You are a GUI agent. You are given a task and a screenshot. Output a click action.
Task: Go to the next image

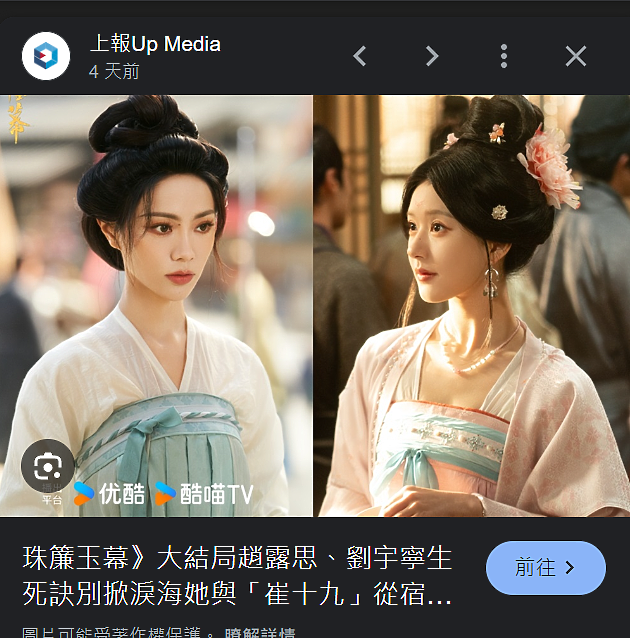[432, 57]
